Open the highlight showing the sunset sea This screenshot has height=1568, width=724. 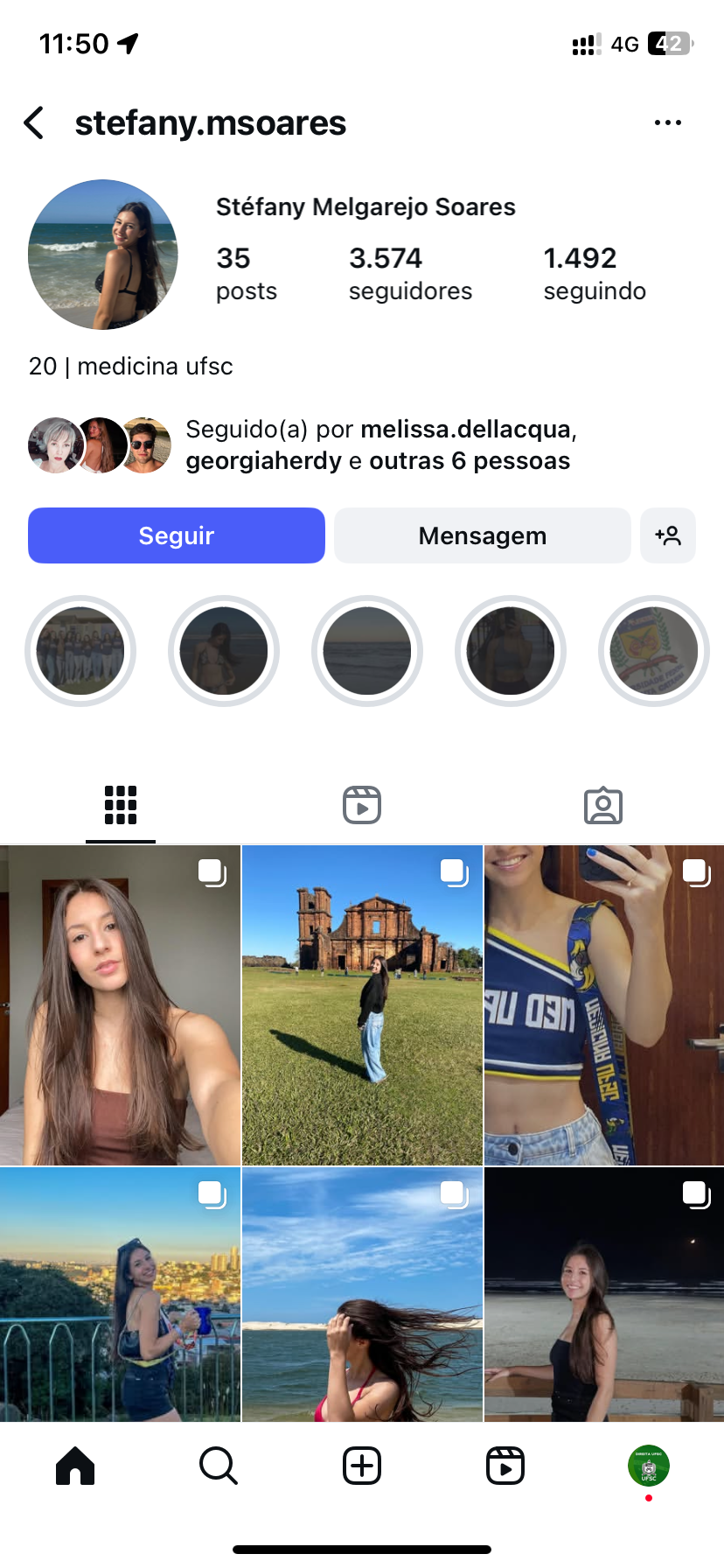click(x=367, y=651)
